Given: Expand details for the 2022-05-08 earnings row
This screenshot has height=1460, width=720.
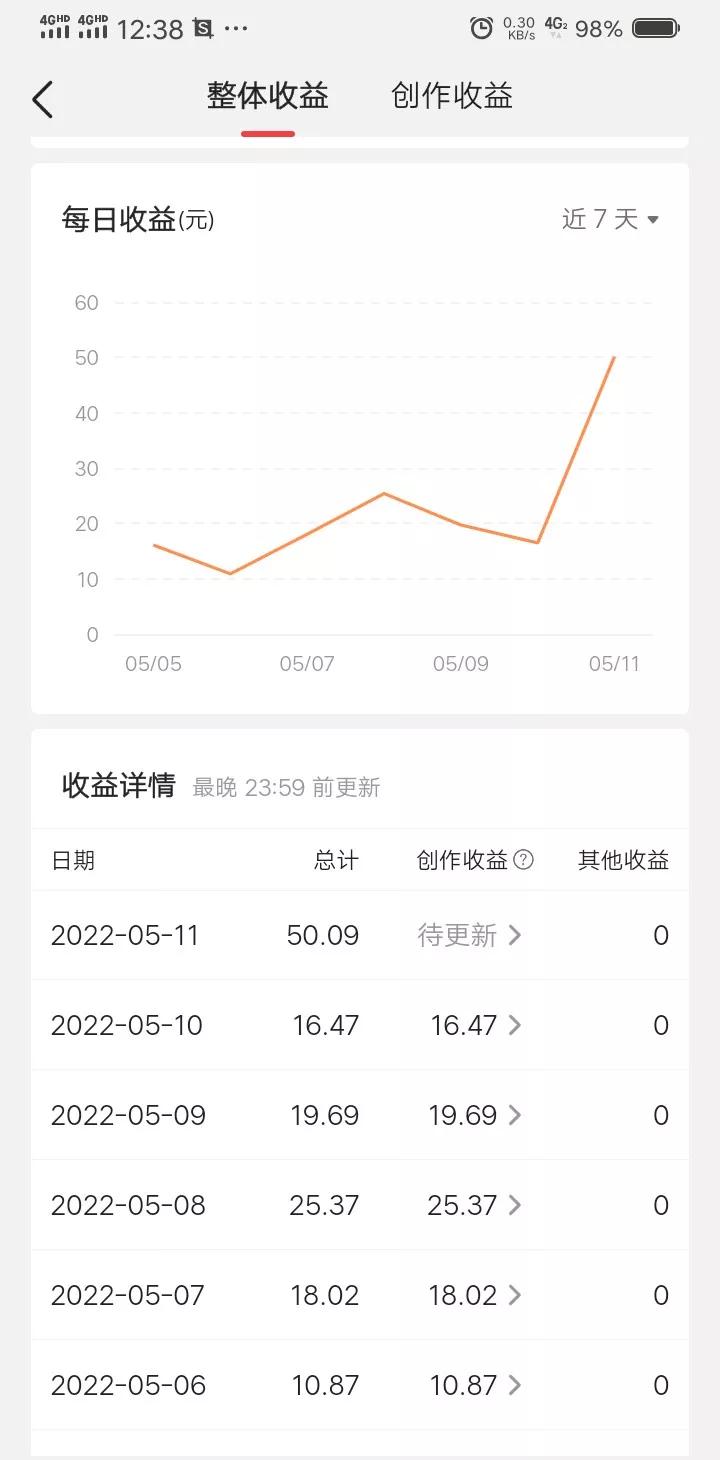Looking at the screenshot, I should click(515, 1205).
